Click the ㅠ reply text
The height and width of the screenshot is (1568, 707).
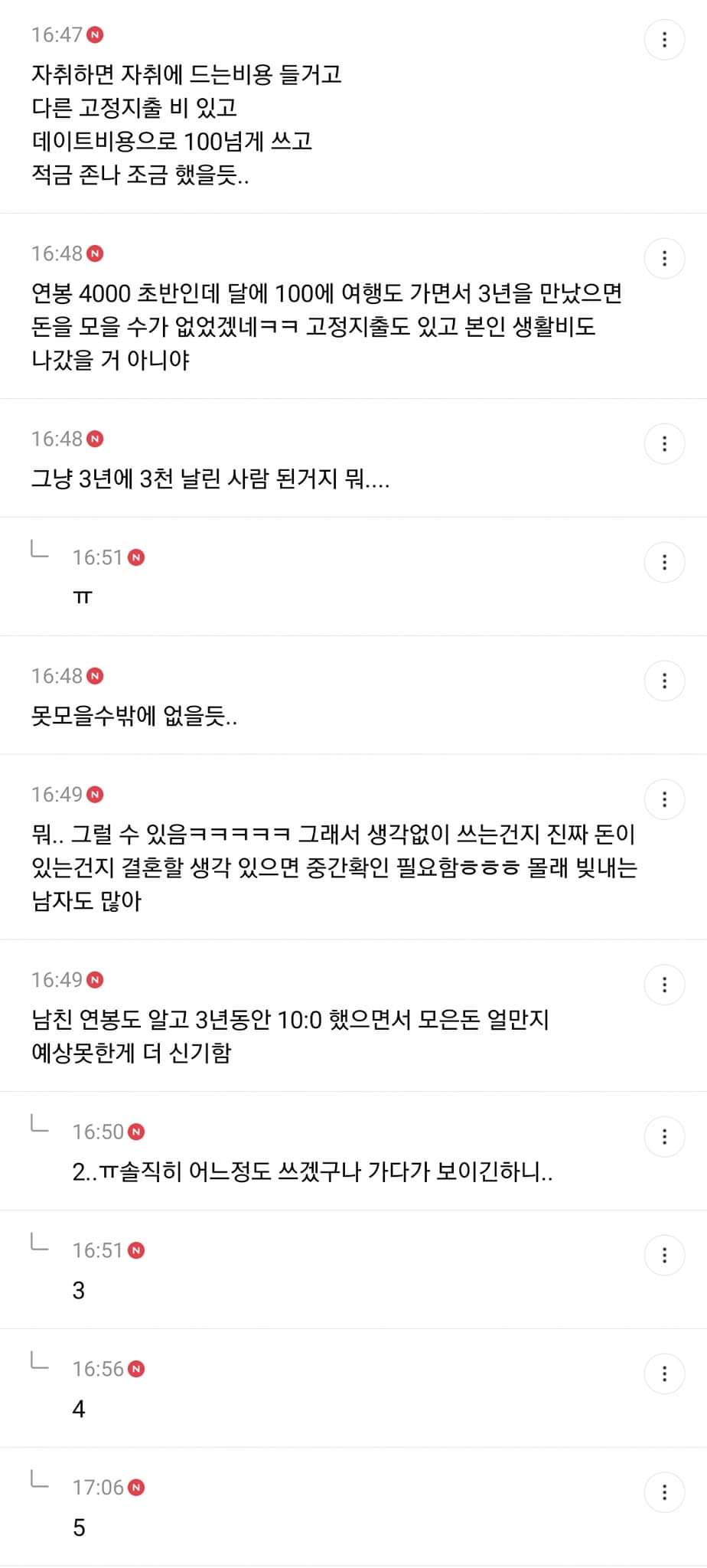(82, 596)
